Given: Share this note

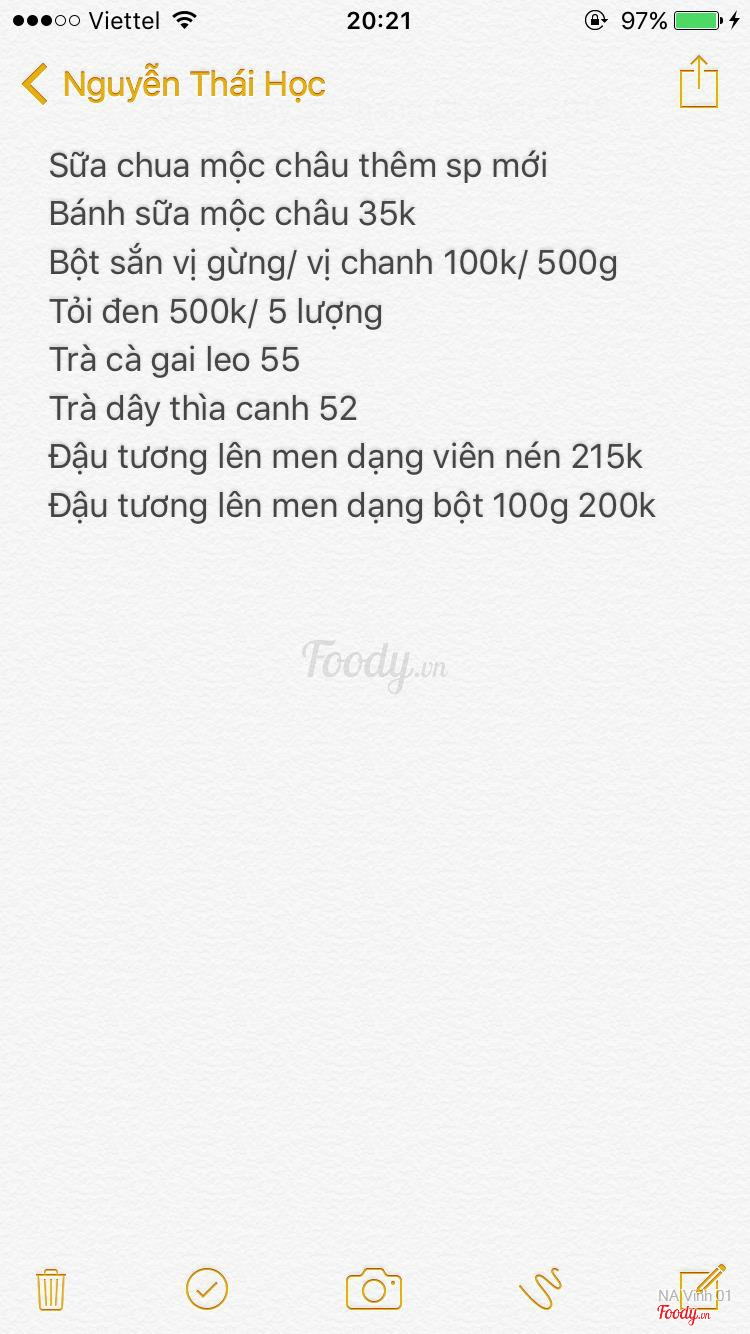Looking at the screenshot, I should point(698,82).
